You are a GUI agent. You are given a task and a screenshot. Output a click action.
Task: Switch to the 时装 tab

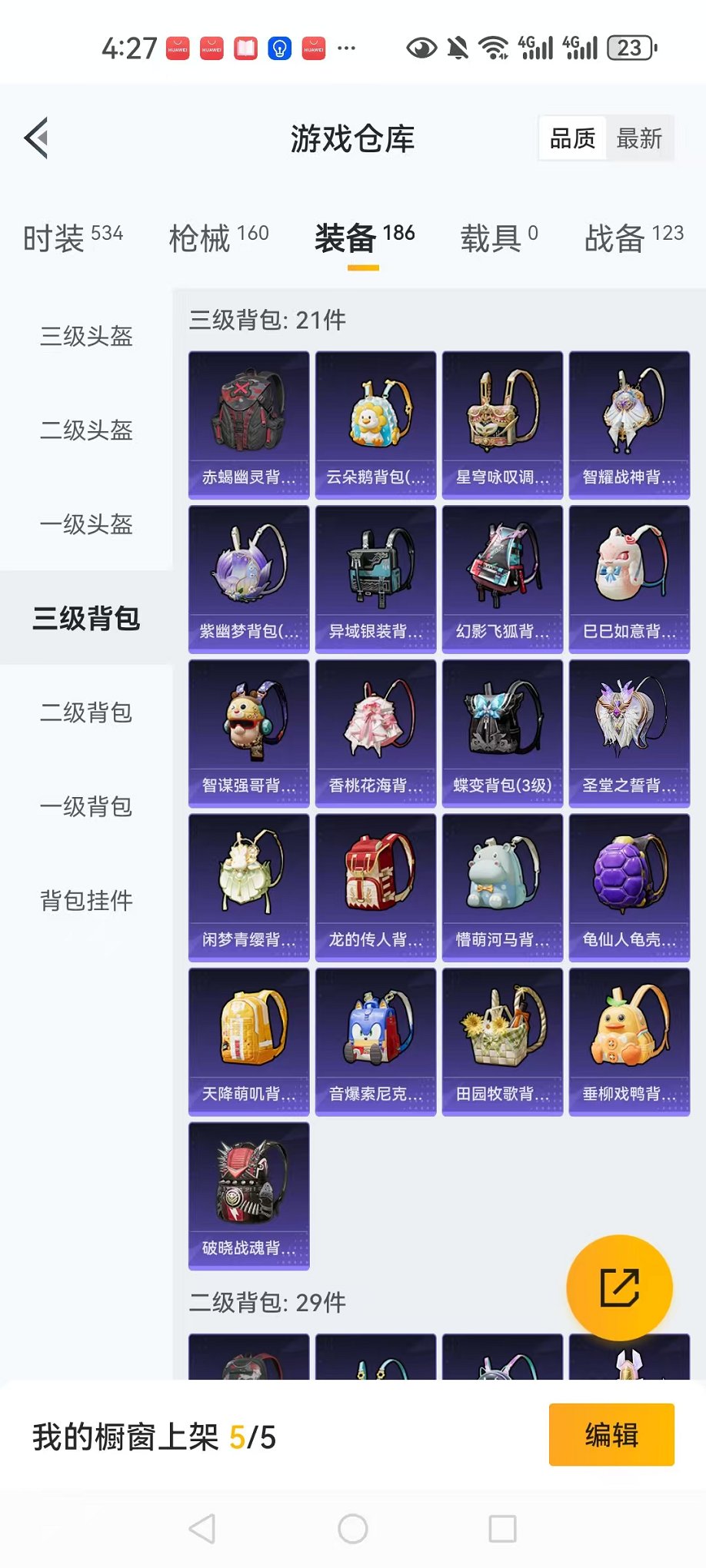click(x=73, y=238)
